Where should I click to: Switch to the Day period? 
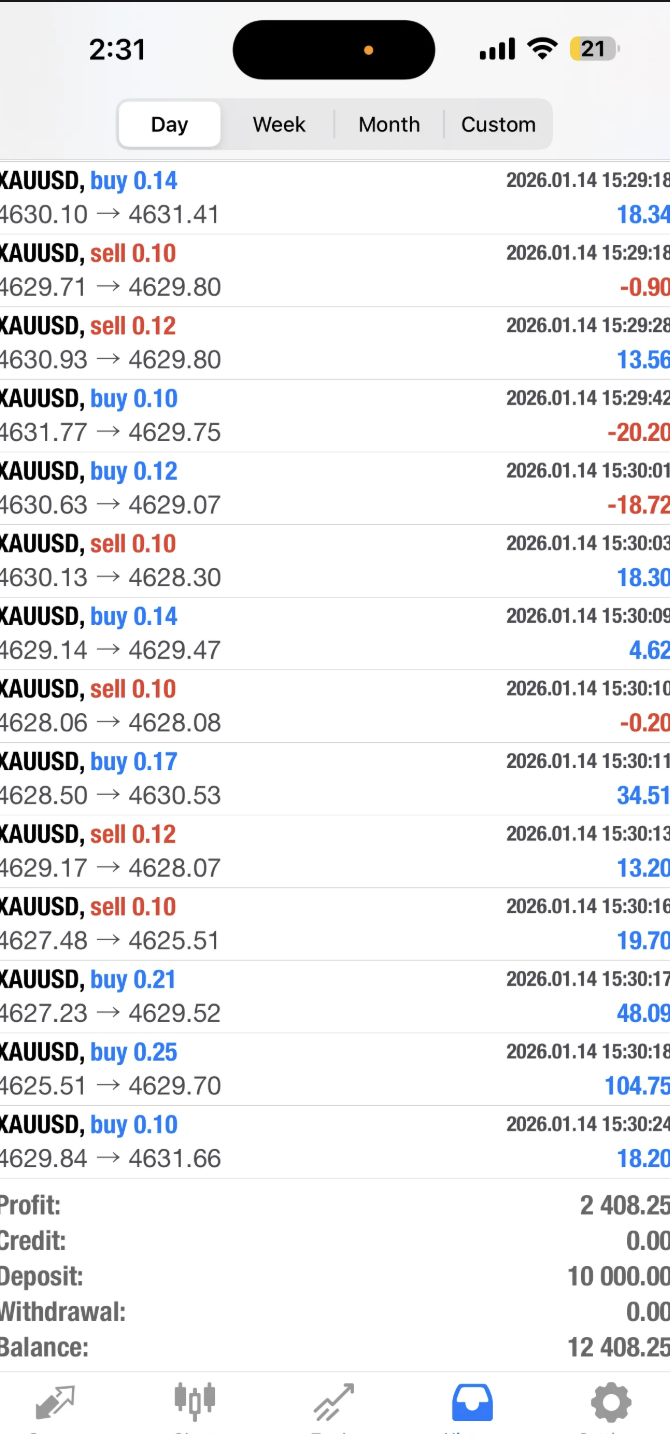pos(169,124)
